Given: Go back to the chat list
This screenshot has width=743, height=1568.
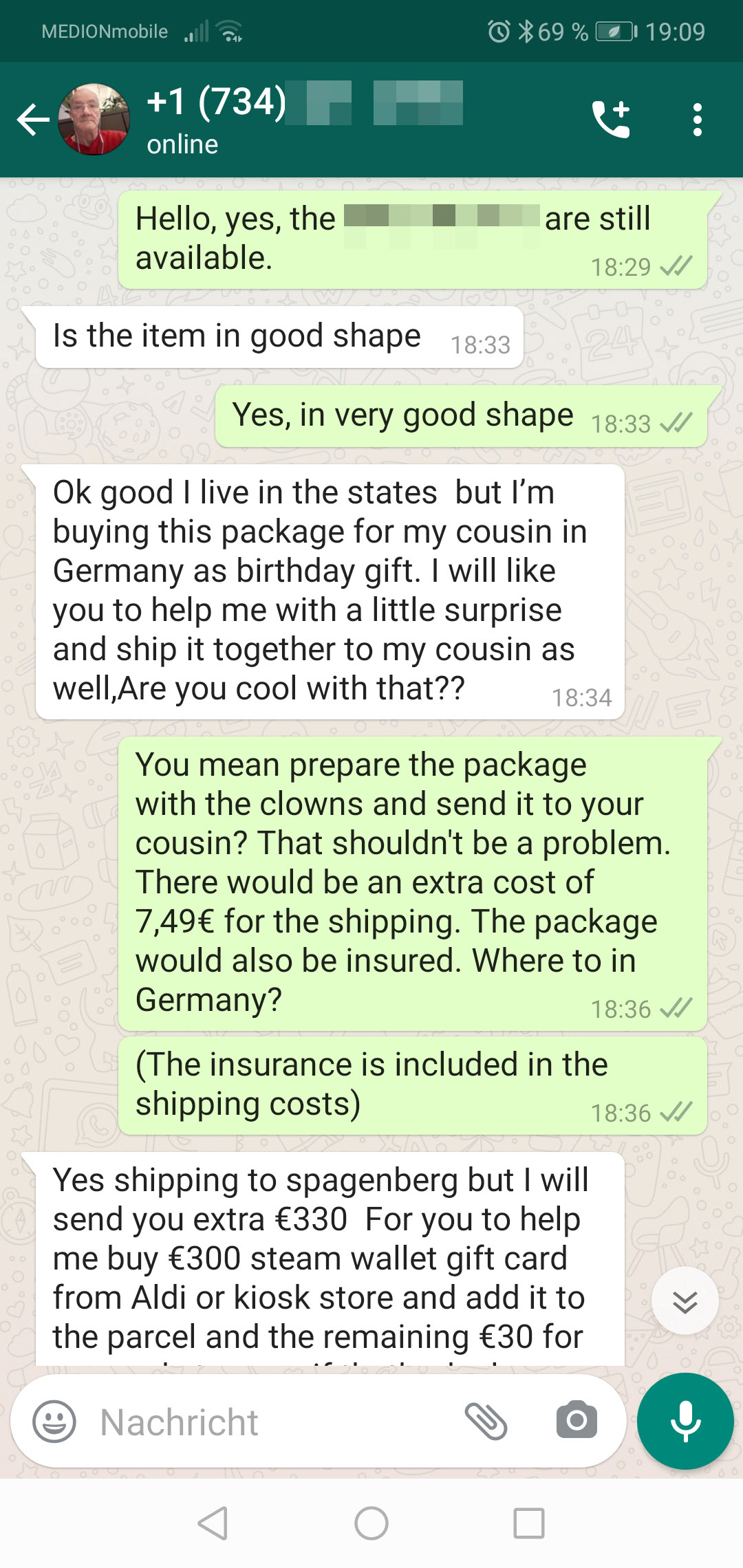Looking at the screenshot, I should pos(32,120).
